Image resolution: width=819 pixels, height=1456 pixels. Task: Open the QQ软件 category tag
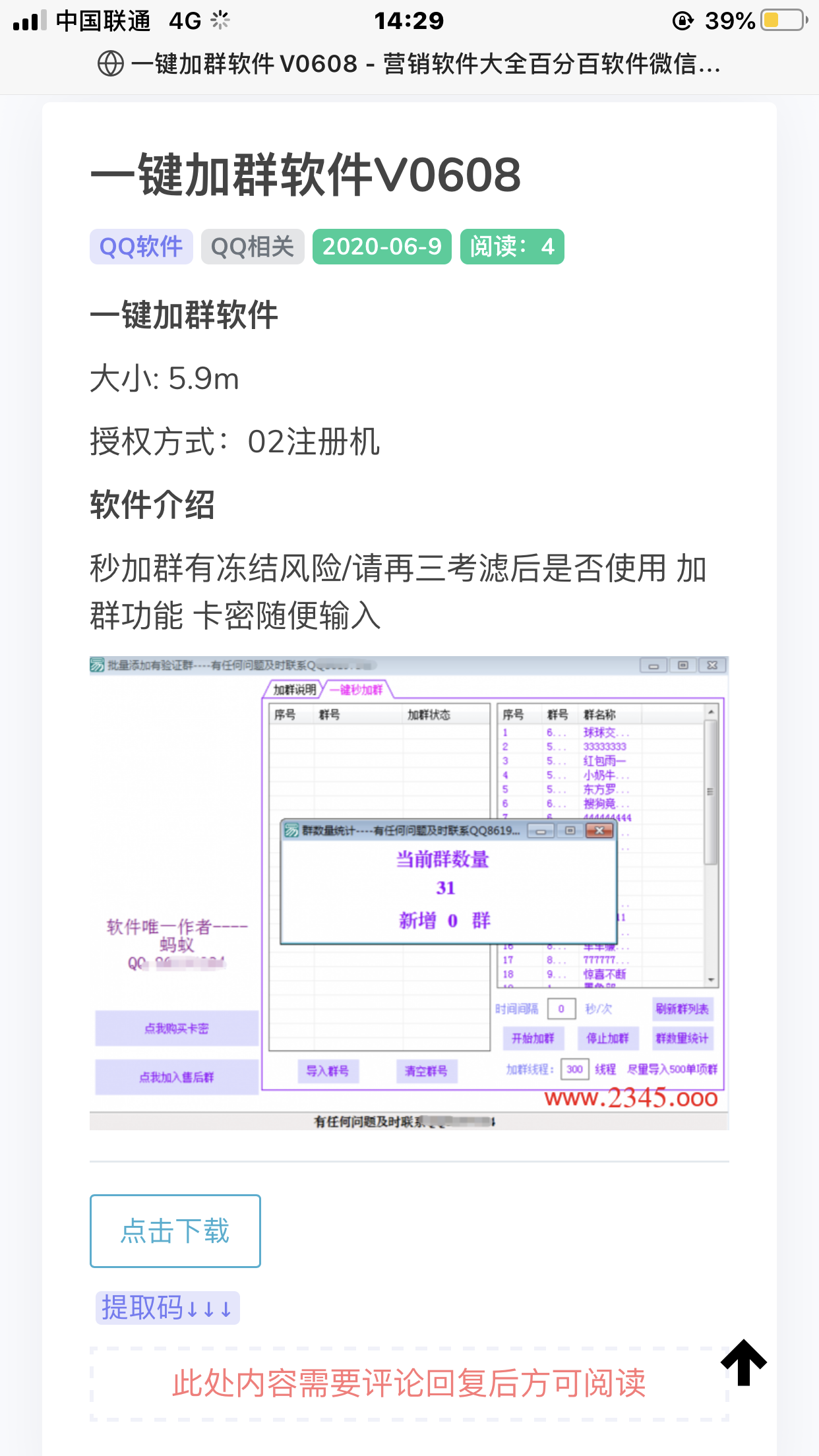(141, 247)
